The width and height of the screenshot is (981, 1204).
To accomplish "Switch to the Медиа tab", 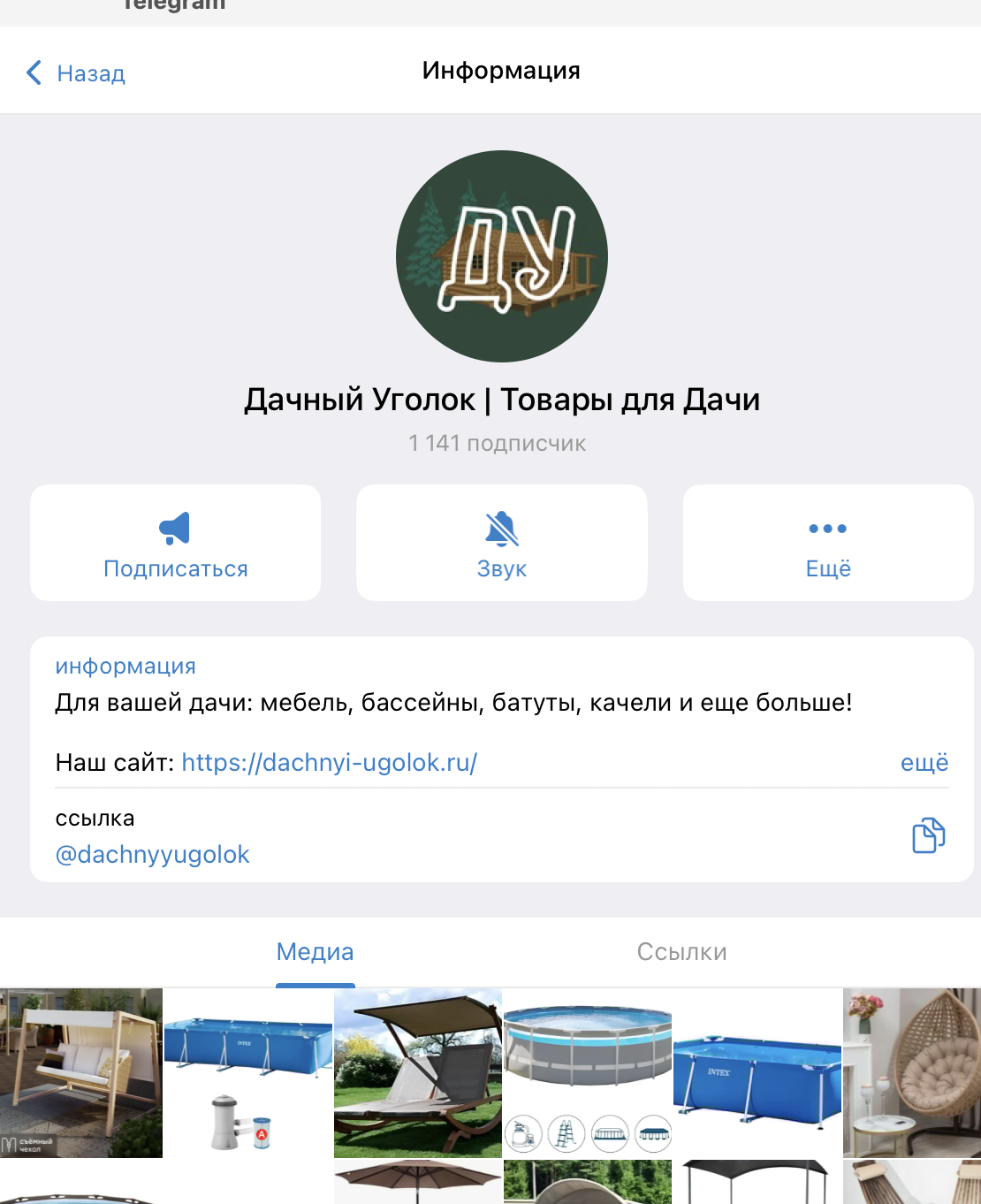I will coord(315,952).
